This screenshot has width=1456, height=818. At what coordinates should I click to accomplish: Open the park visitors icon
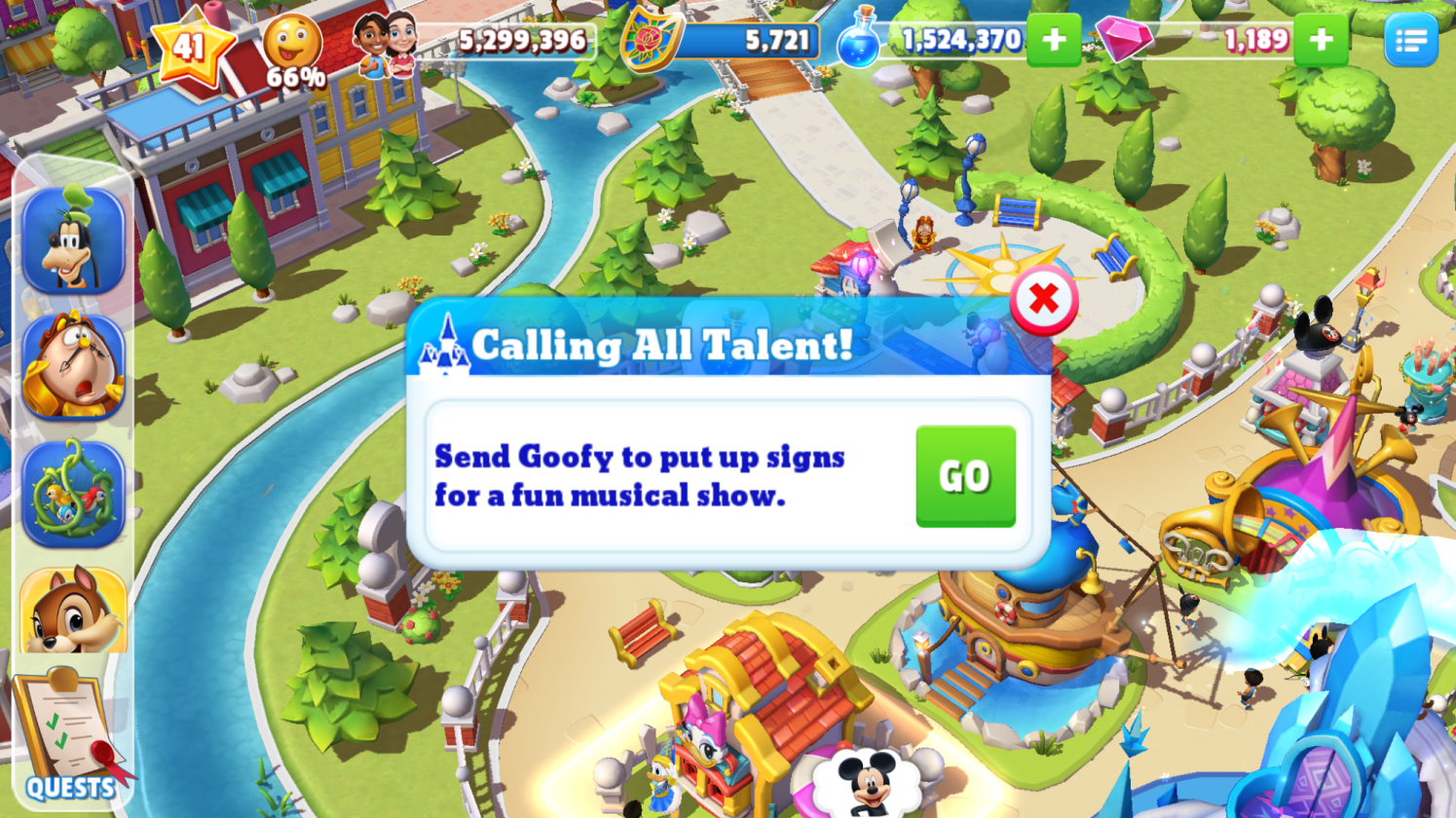[x=385, y=44]
